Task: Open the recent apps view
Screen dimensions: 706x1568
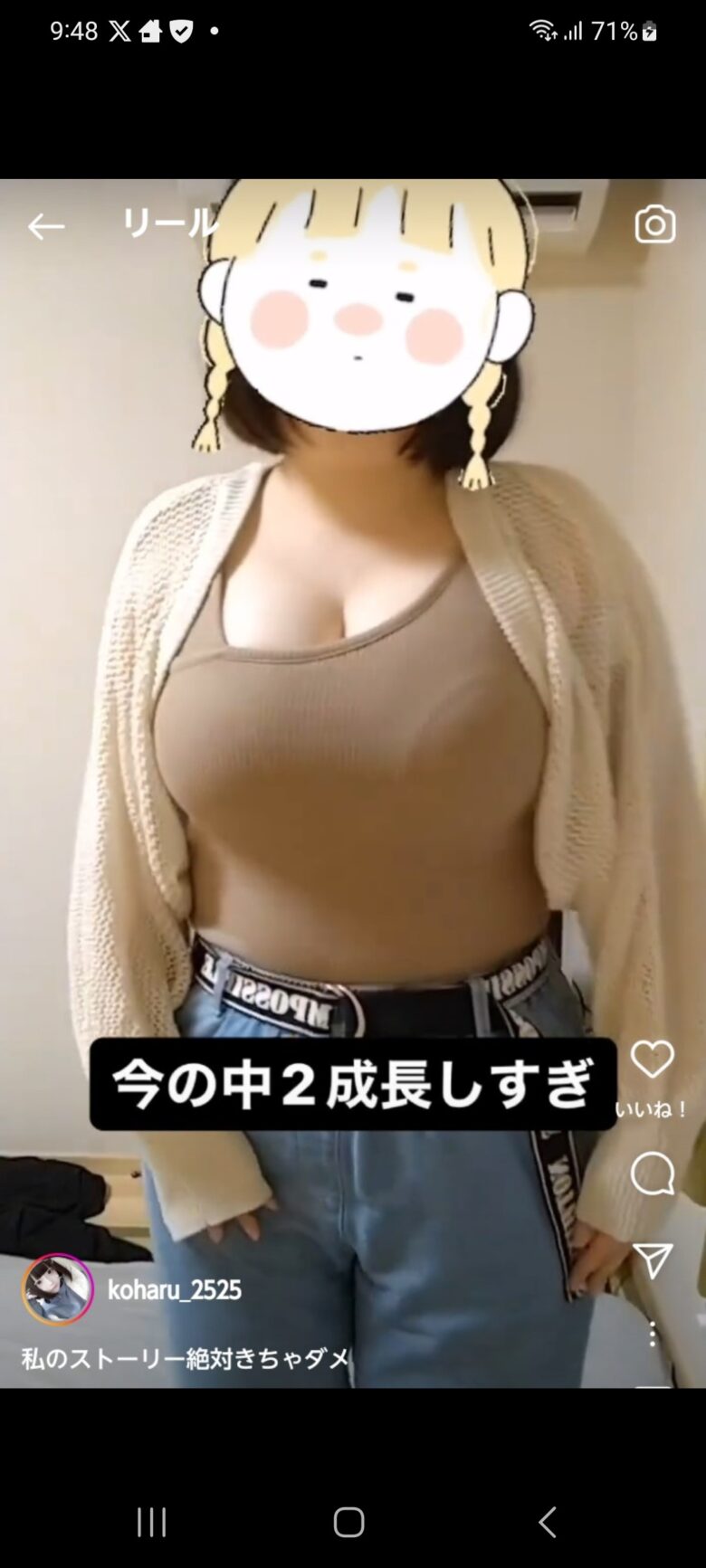Action: [x=151, y=1522]
